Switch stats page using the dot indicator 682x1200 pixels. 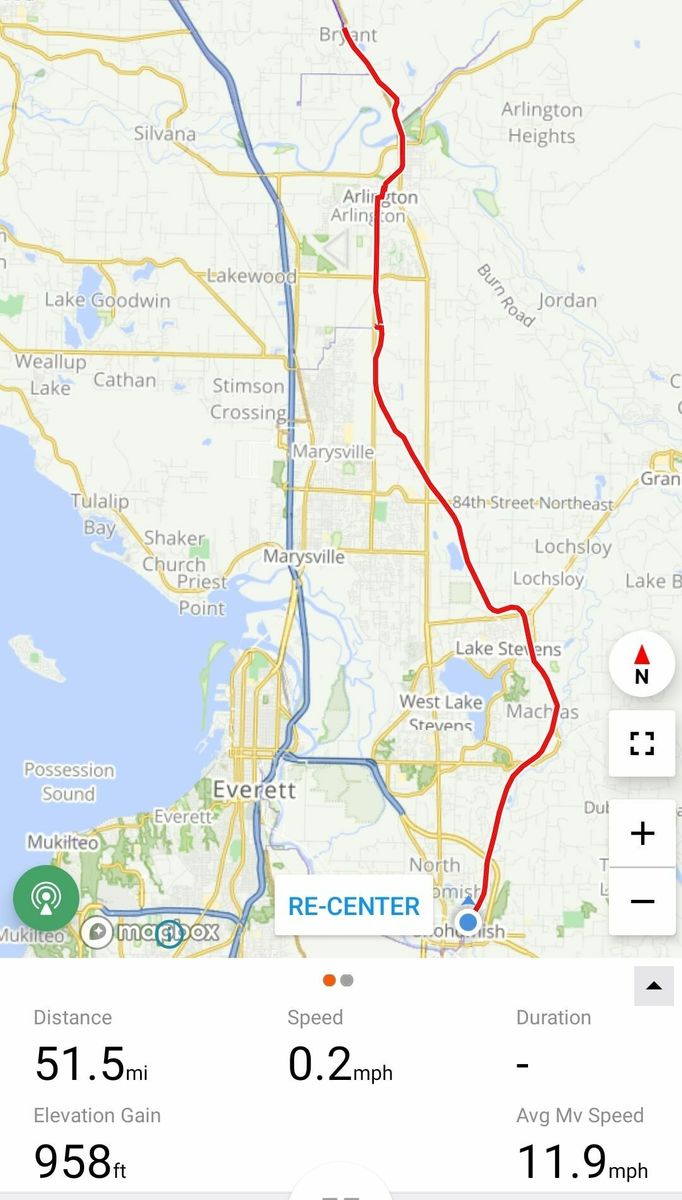pos(346,981)
